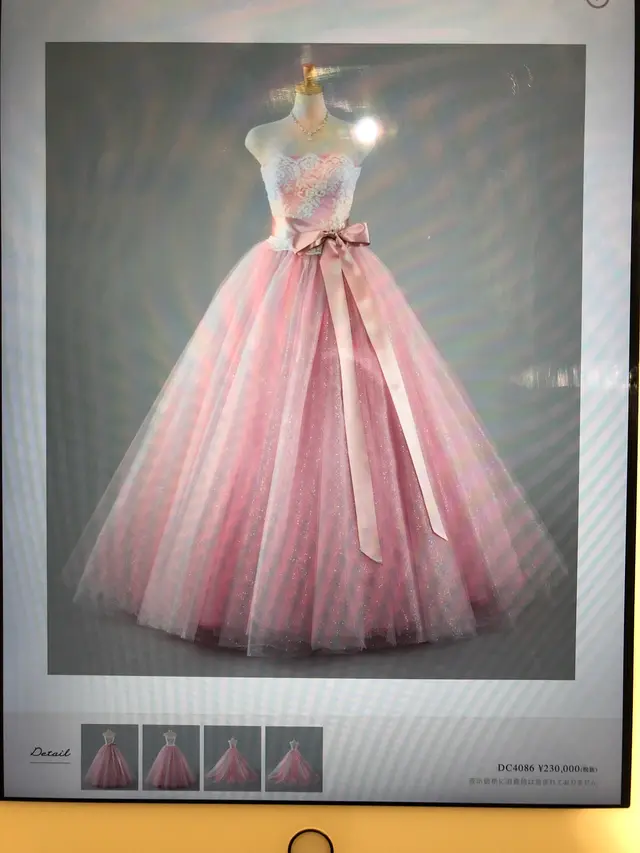The height and width of the screenshot is (853, 640).
Task: Show the fourth detail thumbnail of the dress
Action: [x=294, y=758]
